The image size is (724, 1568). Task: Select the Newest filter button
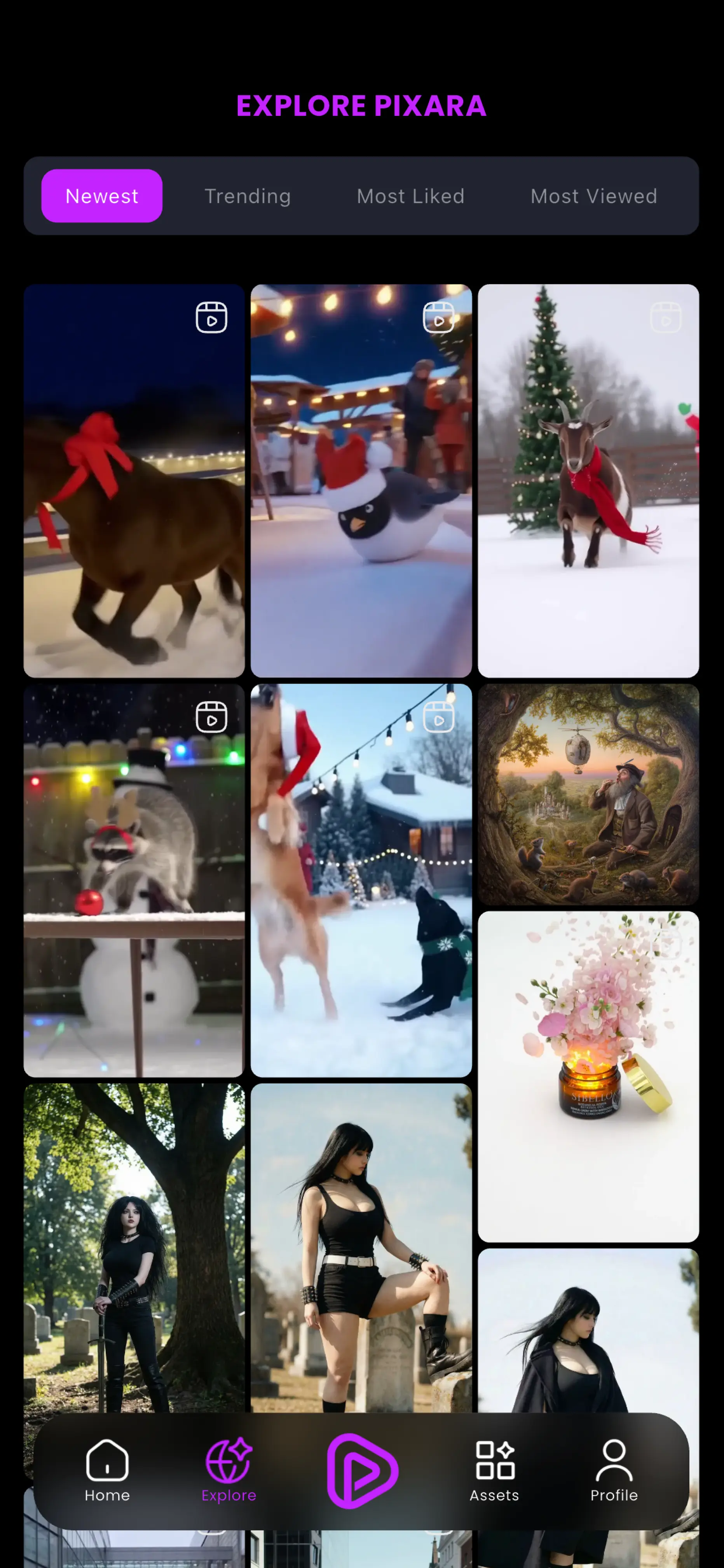[101, 196]
